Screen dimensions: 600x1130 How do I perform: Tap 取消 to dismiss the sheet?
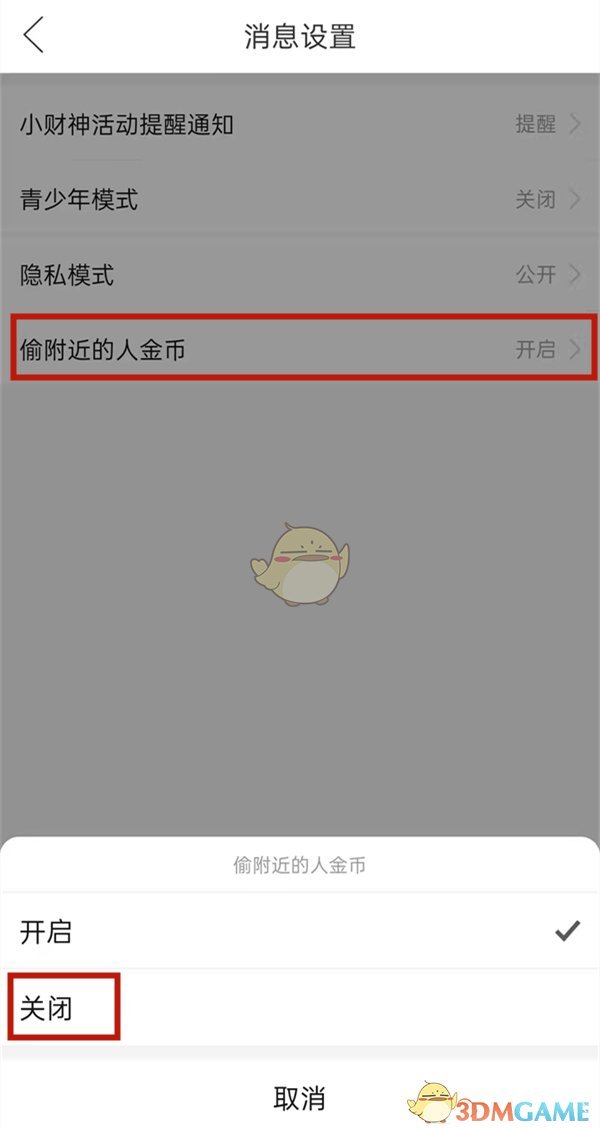pos(299,1097)
